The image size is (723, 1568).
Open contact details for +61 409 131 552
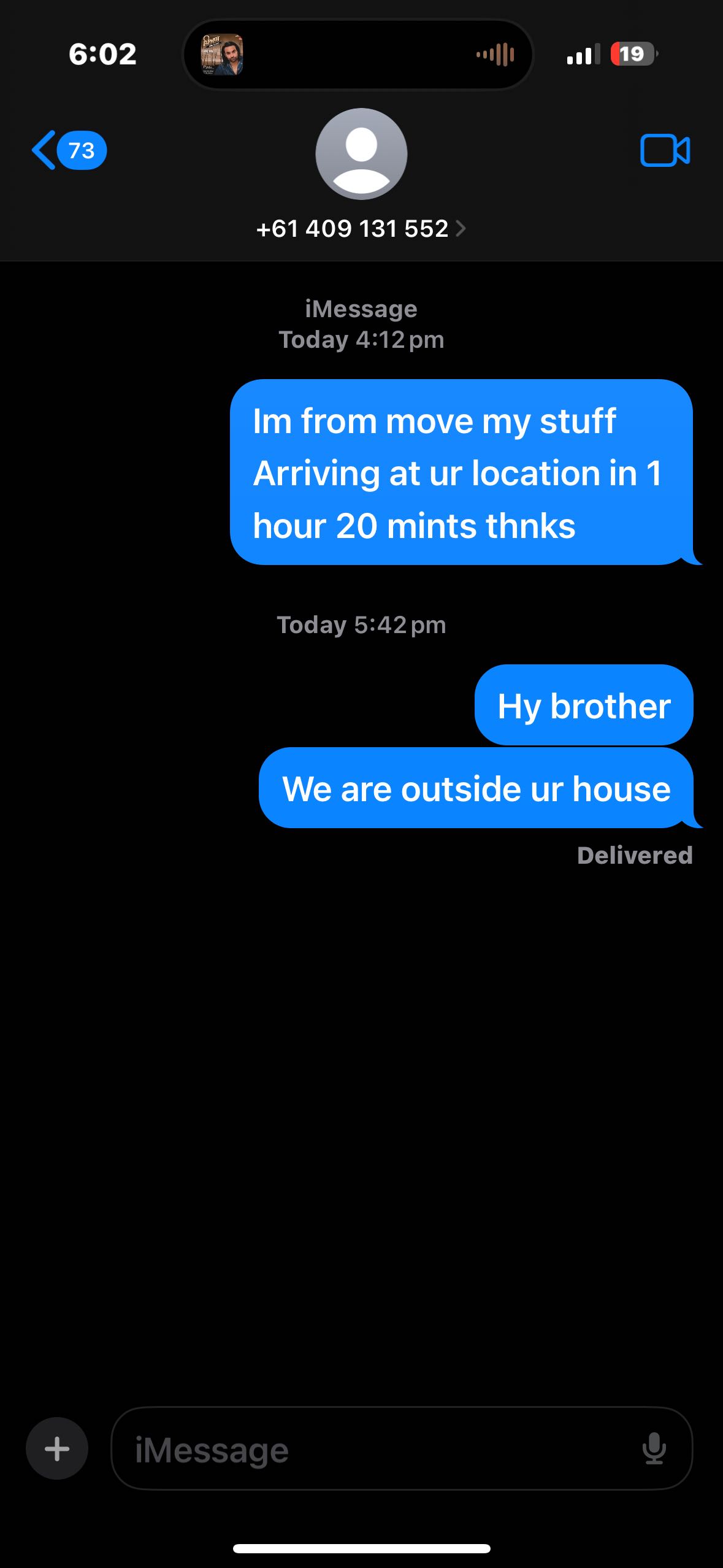361,229
